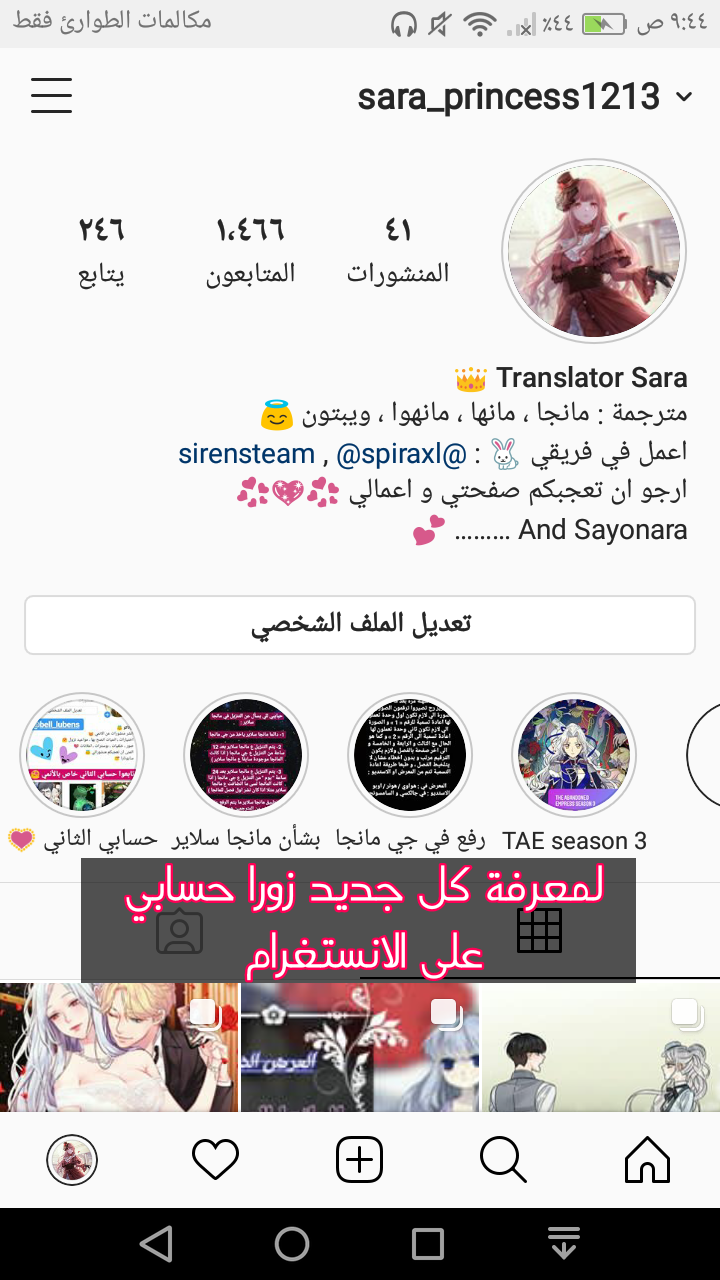View the followers list (المتابعون)
The image size is (720, 1280).
[x=250, y=250]
